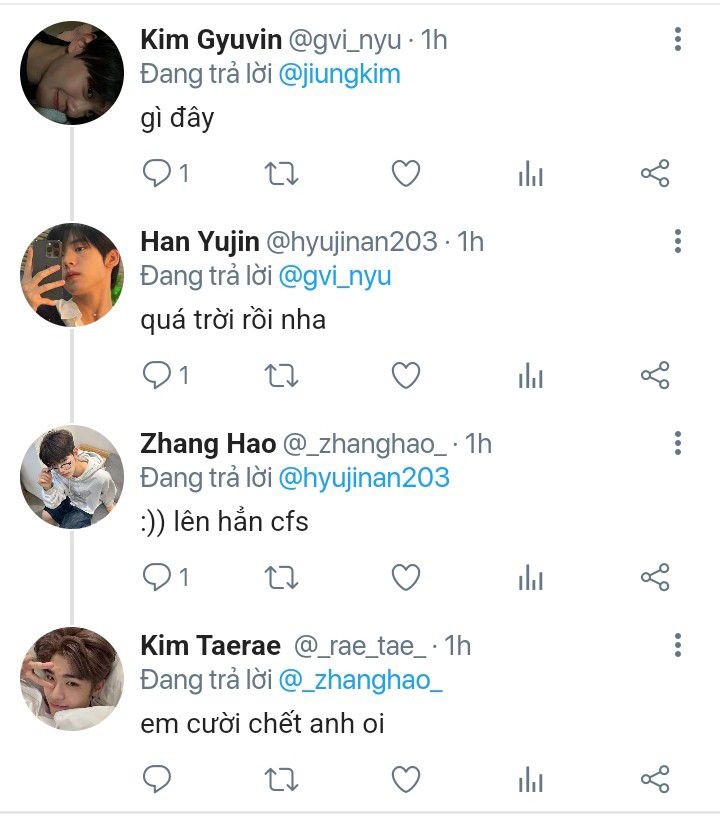Share Han Yujin's reply
720x822 pixels.
[x=655, y=375]
